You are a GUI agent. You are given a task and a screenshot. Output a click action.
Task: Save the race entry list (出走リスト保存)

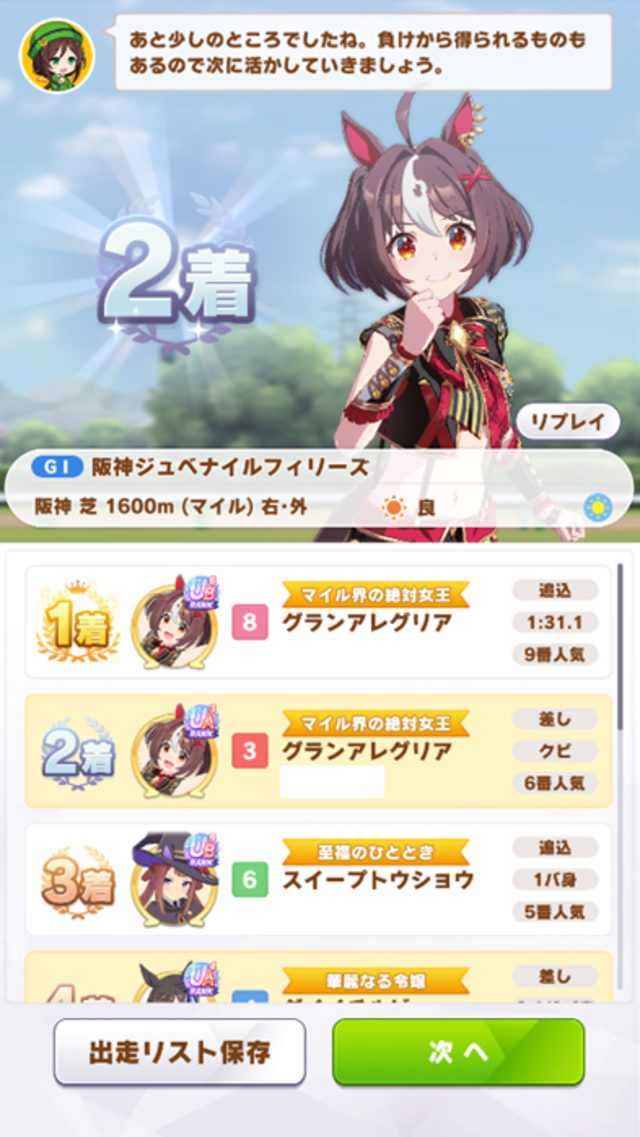coord(179,1052)
